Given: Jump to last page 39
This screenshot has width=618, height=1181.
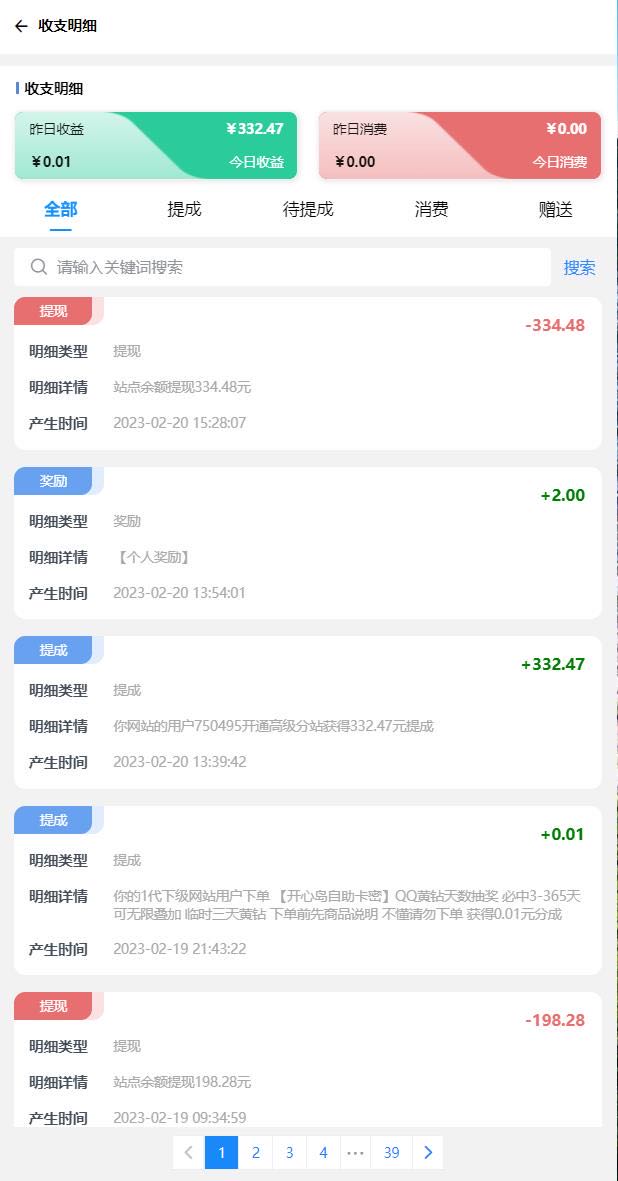Looking at the screenshot, I should (391, 1153).
